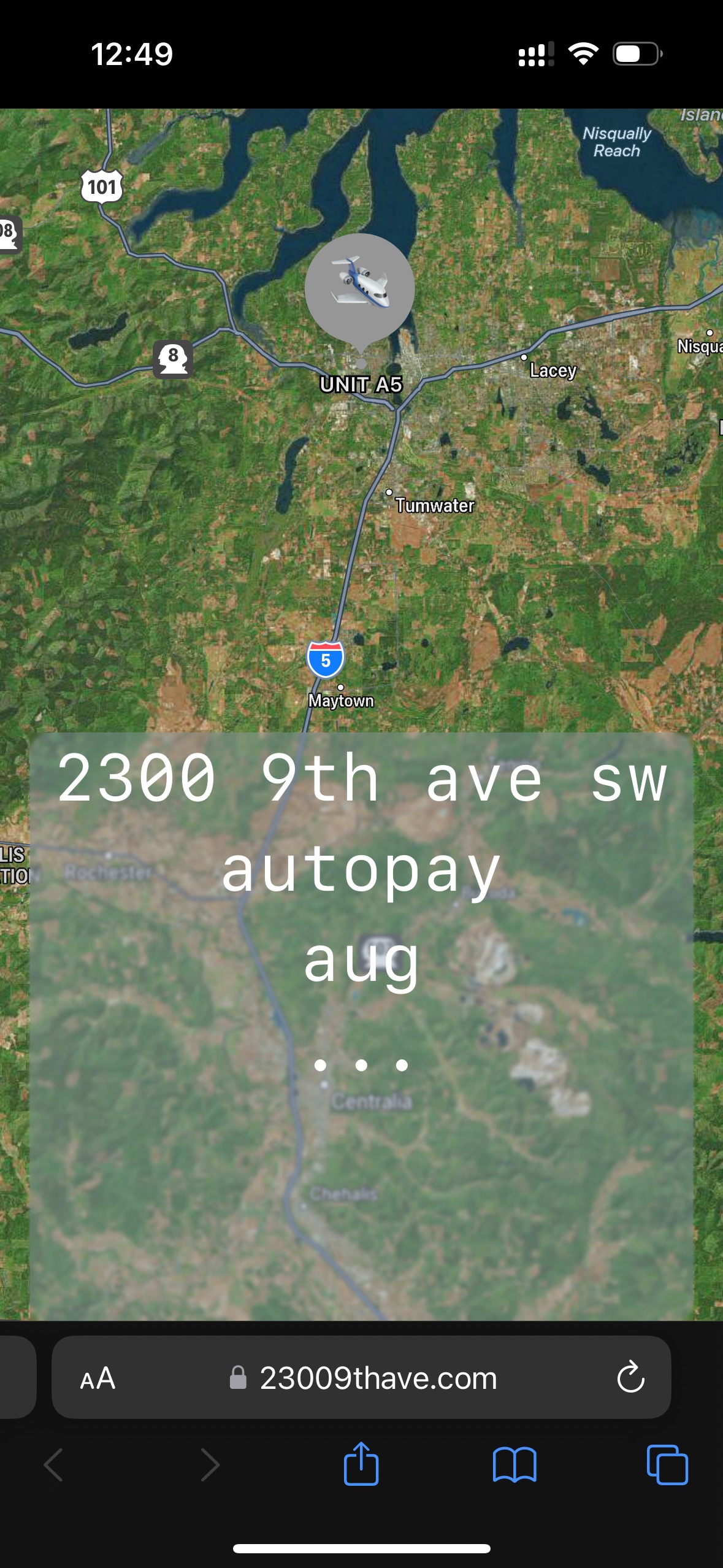723x1568 pixels.
Task: Tap the 23009thave.com address bar
Action: [378, 1378]
